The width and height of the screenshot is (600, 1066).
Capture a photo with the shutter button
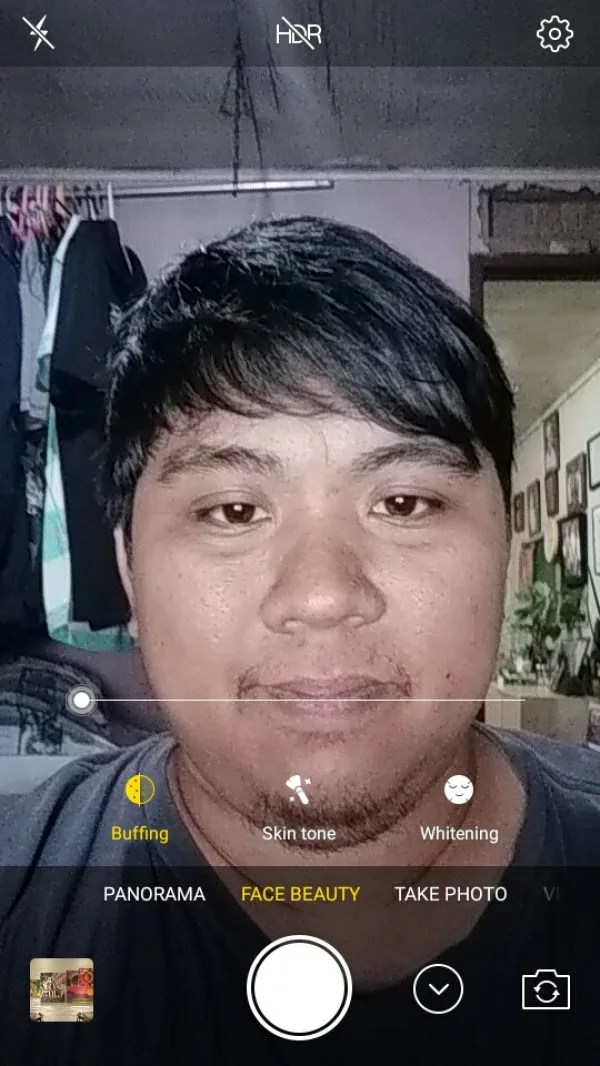300,988
